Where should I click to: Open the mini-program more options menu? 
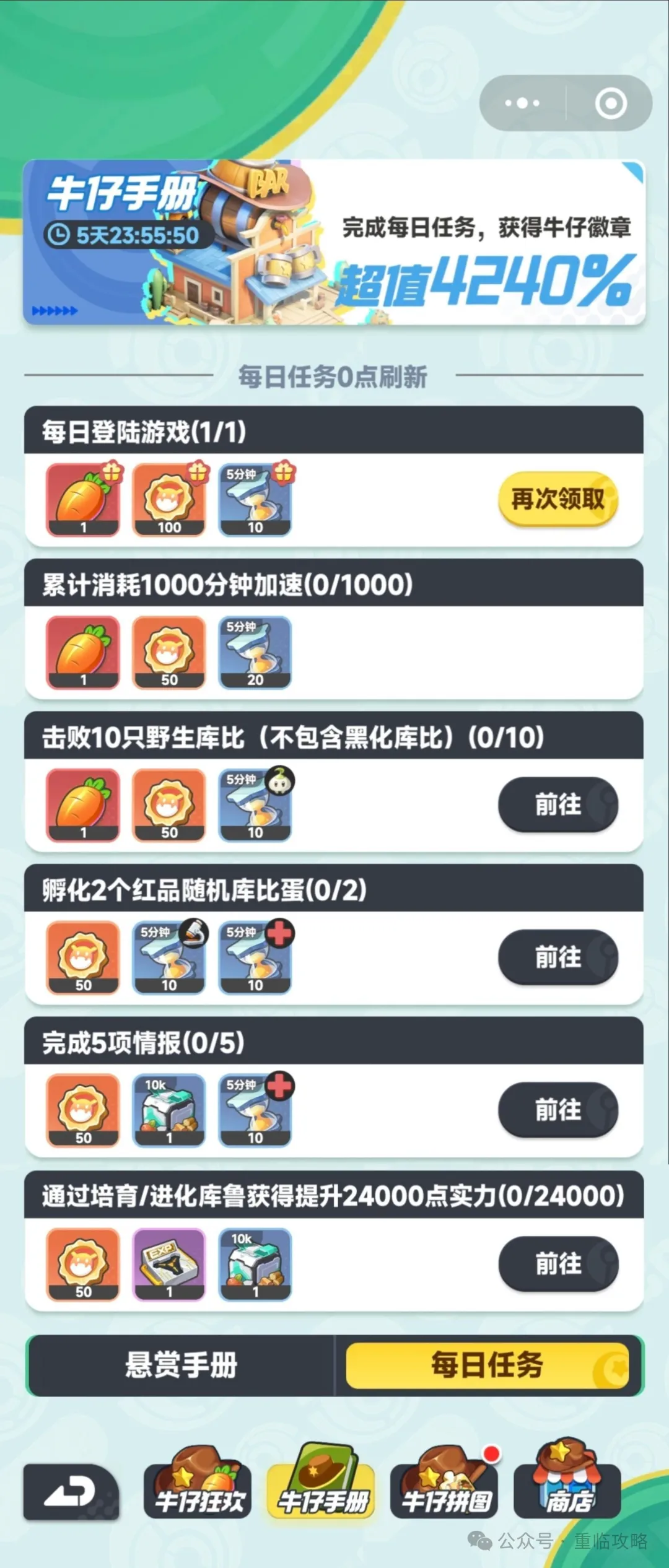point(522,103)
